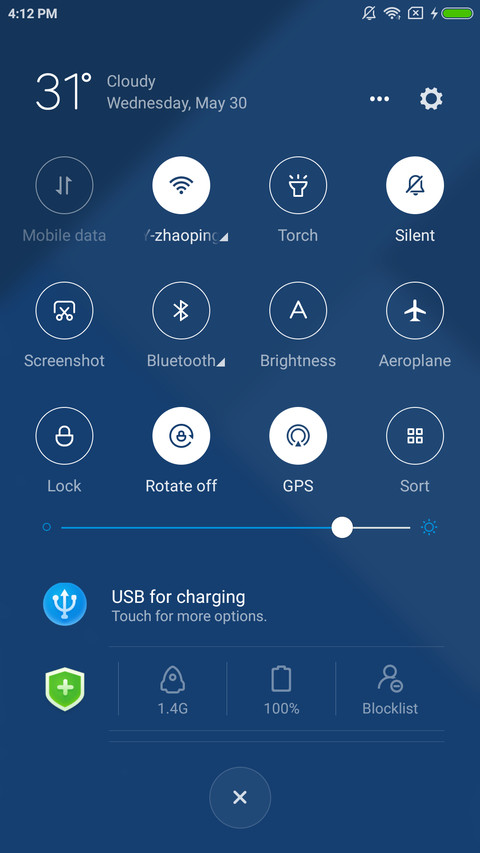This screenshot has height=853, width=480.
Task: Toggle the Rotate off setting
Action: pyautogui.click(x=181, y=436)
